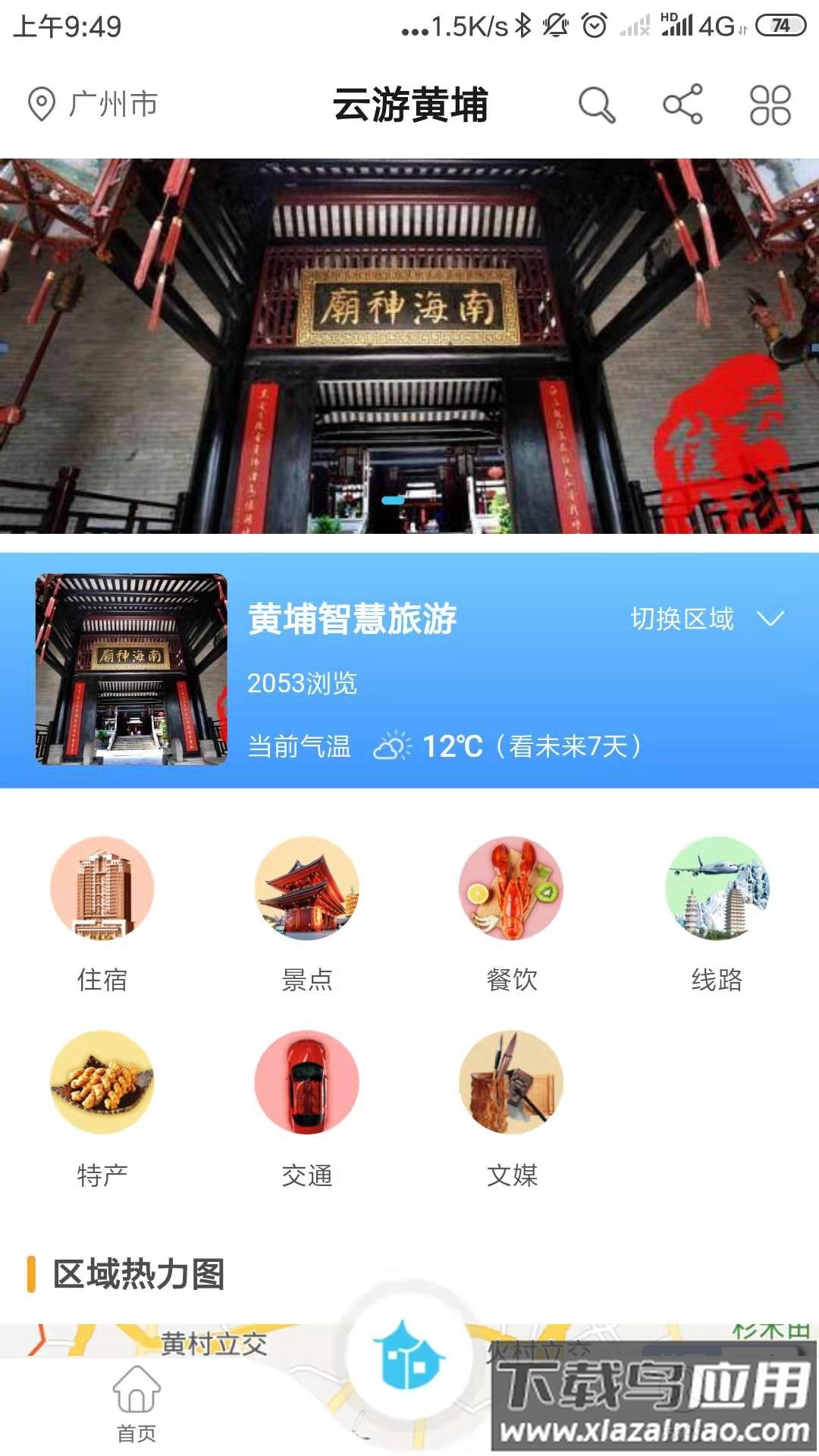Tap the search magnifier icon
819x1456 pixels.
[598, 106]
